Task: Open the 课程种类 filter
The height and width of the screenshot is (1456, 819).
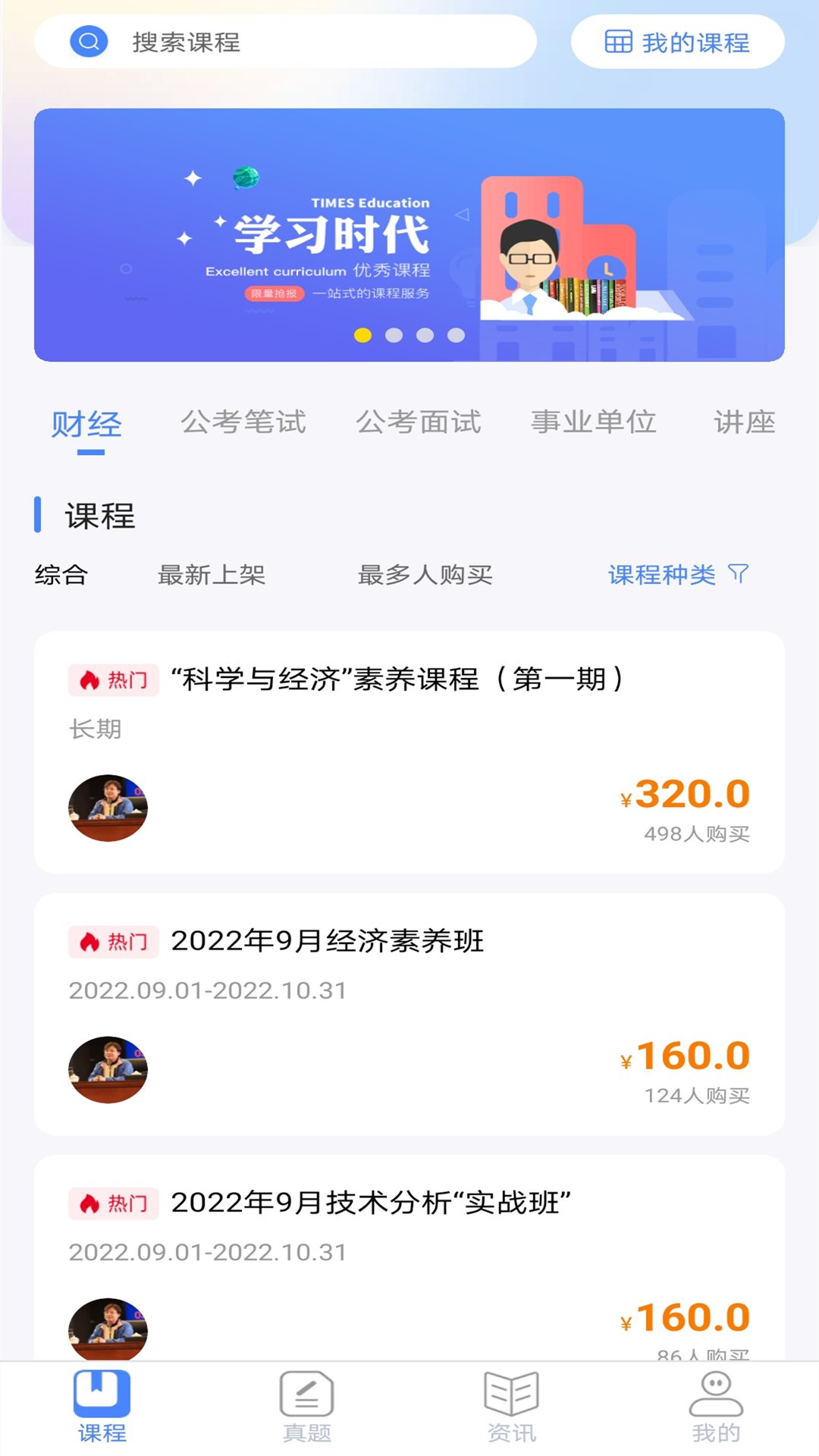Action: 677,575
